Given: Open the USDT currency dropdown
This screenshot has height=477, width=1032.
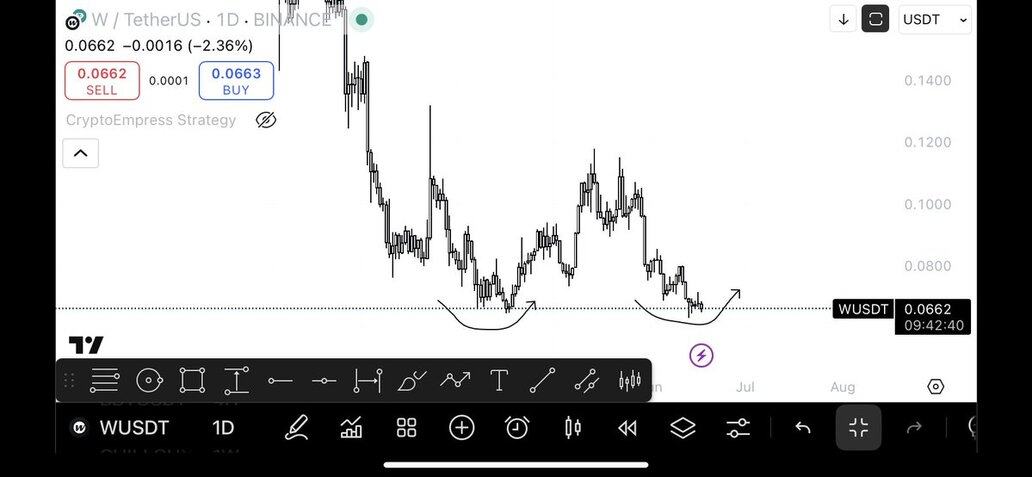Looking at the screenshot, I should pos(935,19).
